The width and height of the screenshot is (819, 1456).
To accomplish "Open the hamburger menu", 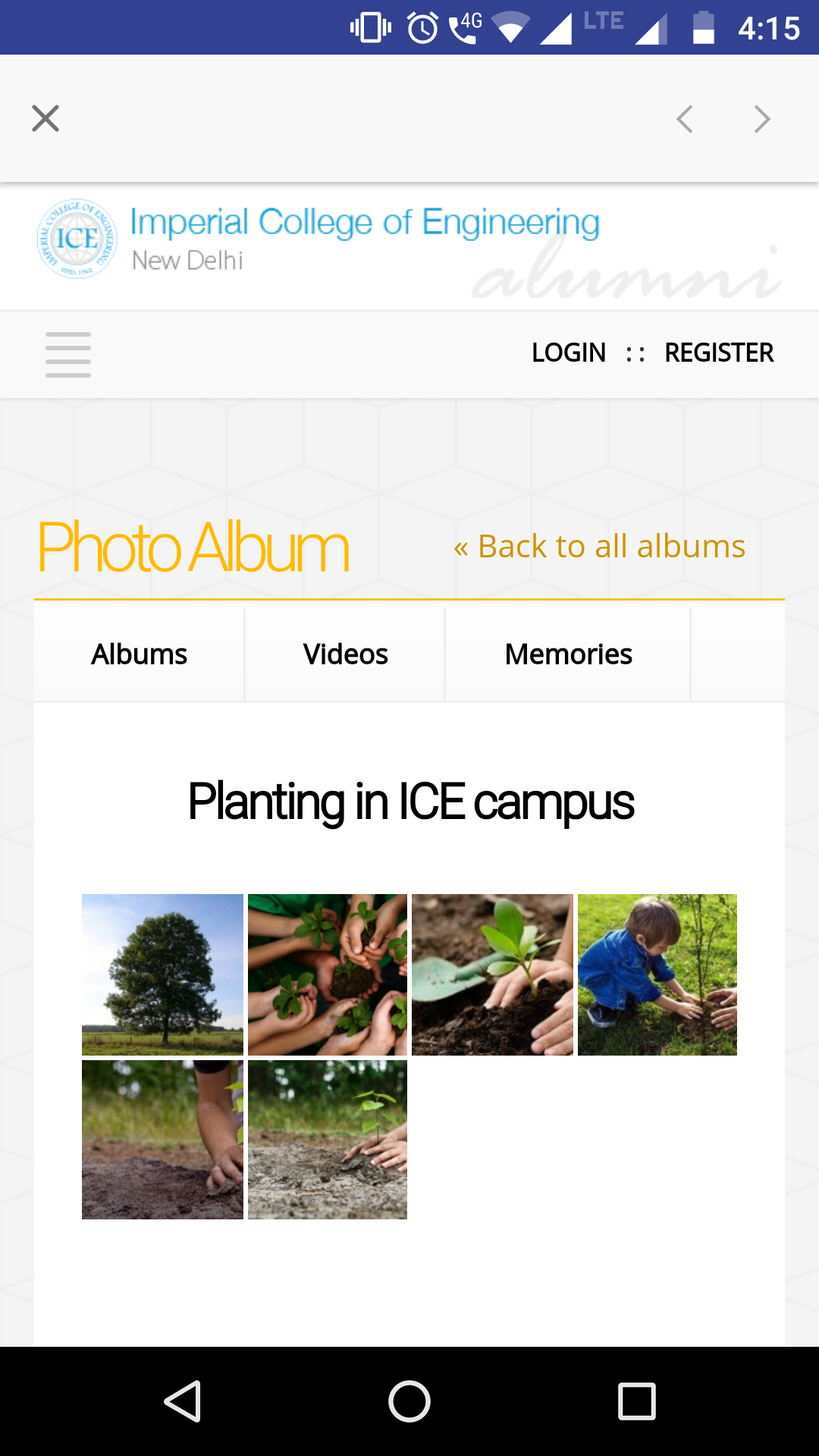I will pyautogui.click(x=68, y=354).
